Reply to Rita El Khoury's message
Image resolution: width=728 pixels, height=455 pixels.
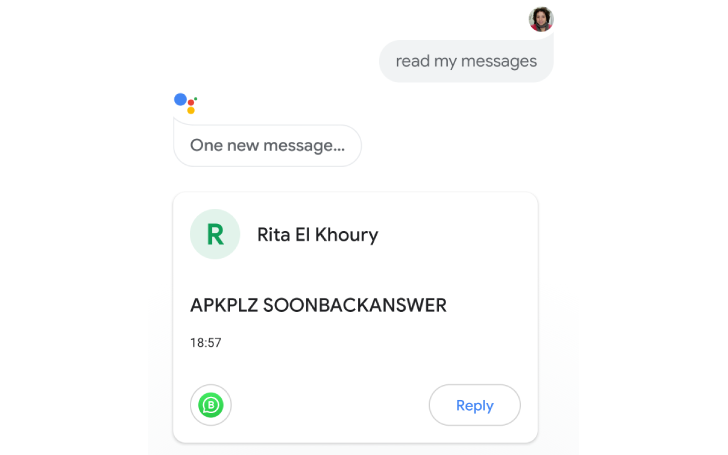[474, 405]
